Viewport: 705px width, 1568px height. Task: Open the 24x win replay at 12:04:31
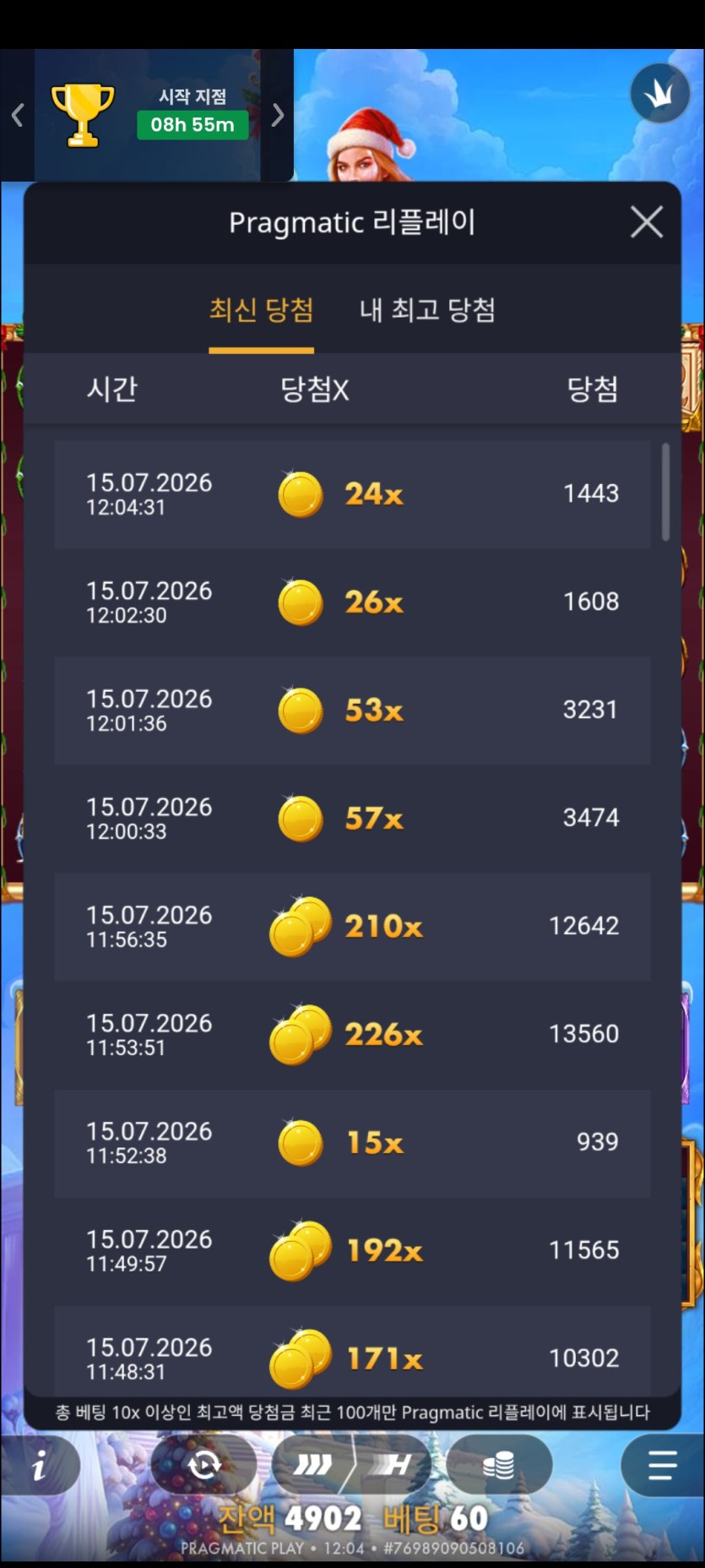tap(352, 494)
